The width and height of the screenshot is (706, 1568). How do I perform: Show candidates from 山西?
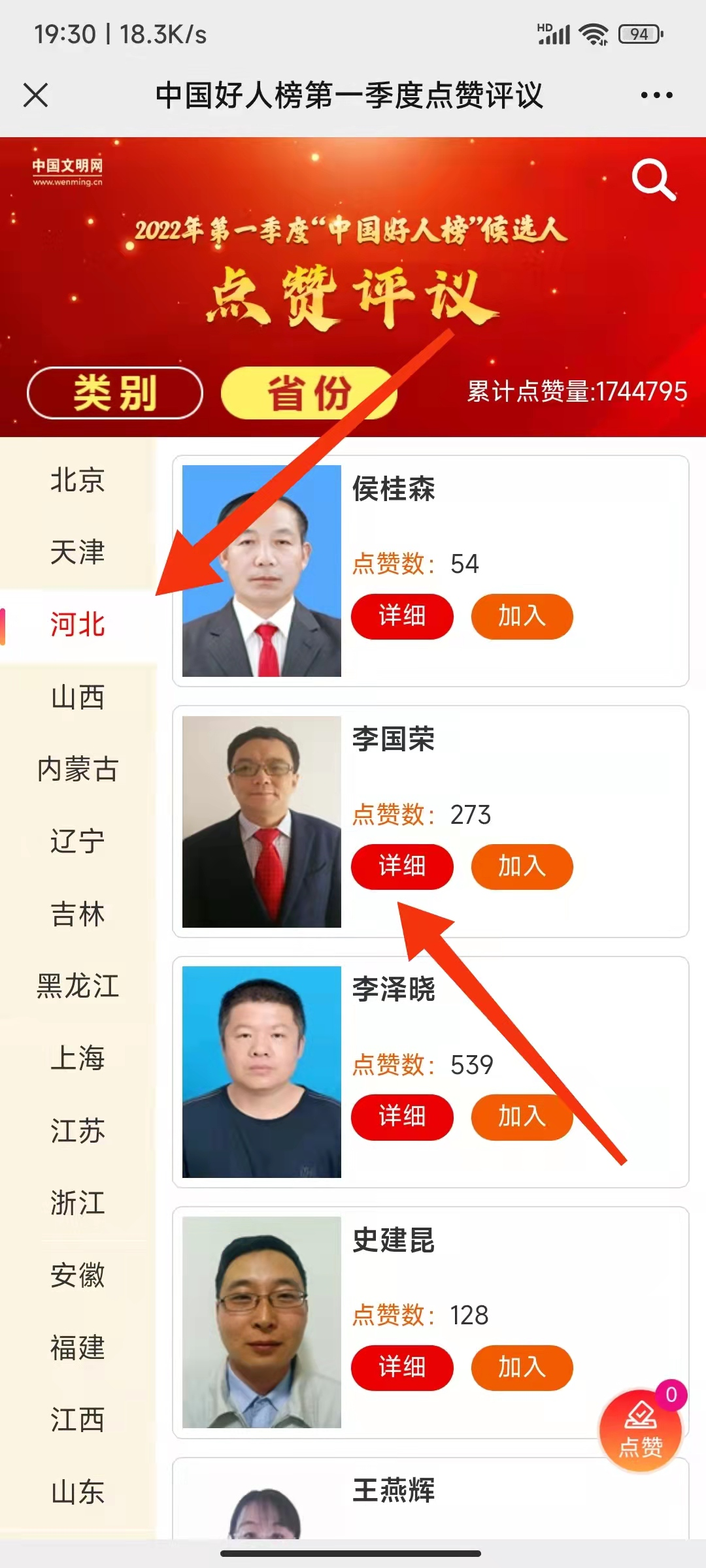pyautogui.click(x=78, y=697)
